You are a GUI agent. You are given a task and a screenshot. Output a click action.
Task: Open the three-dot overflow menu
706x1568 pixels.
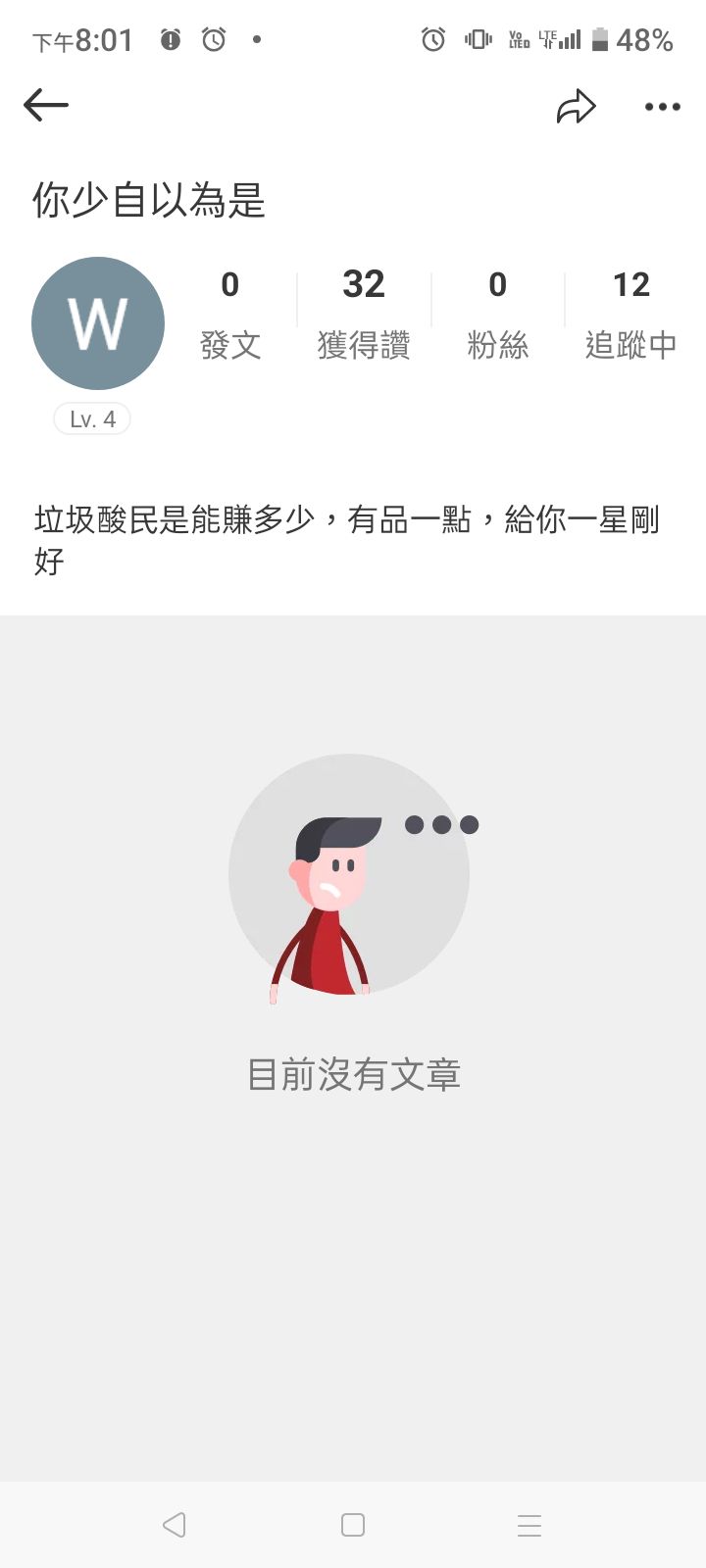pos(662,107)
